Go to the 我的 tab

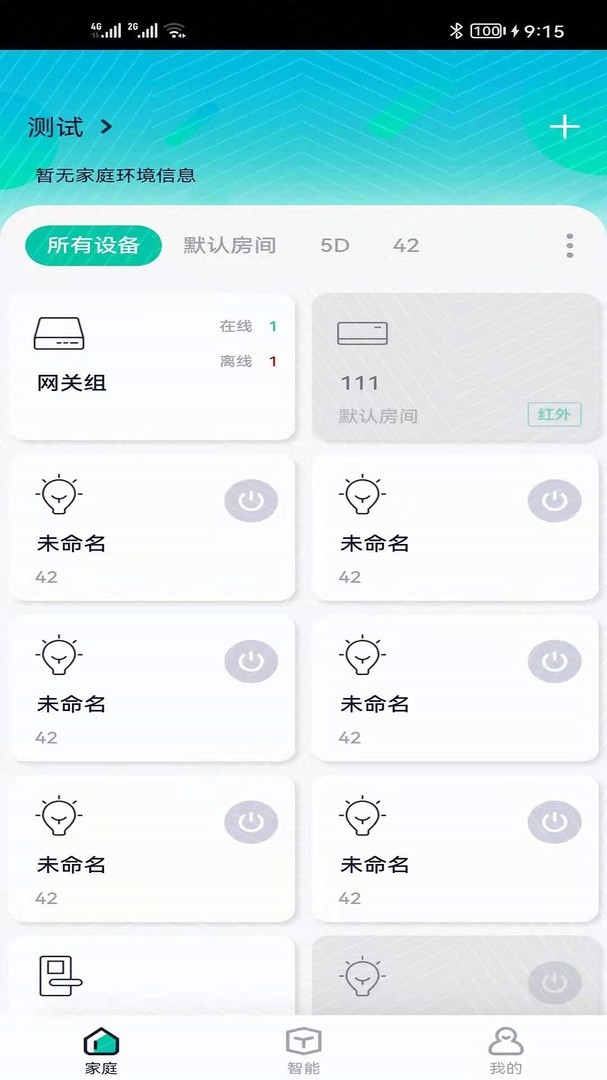[x=506, y=1050]
